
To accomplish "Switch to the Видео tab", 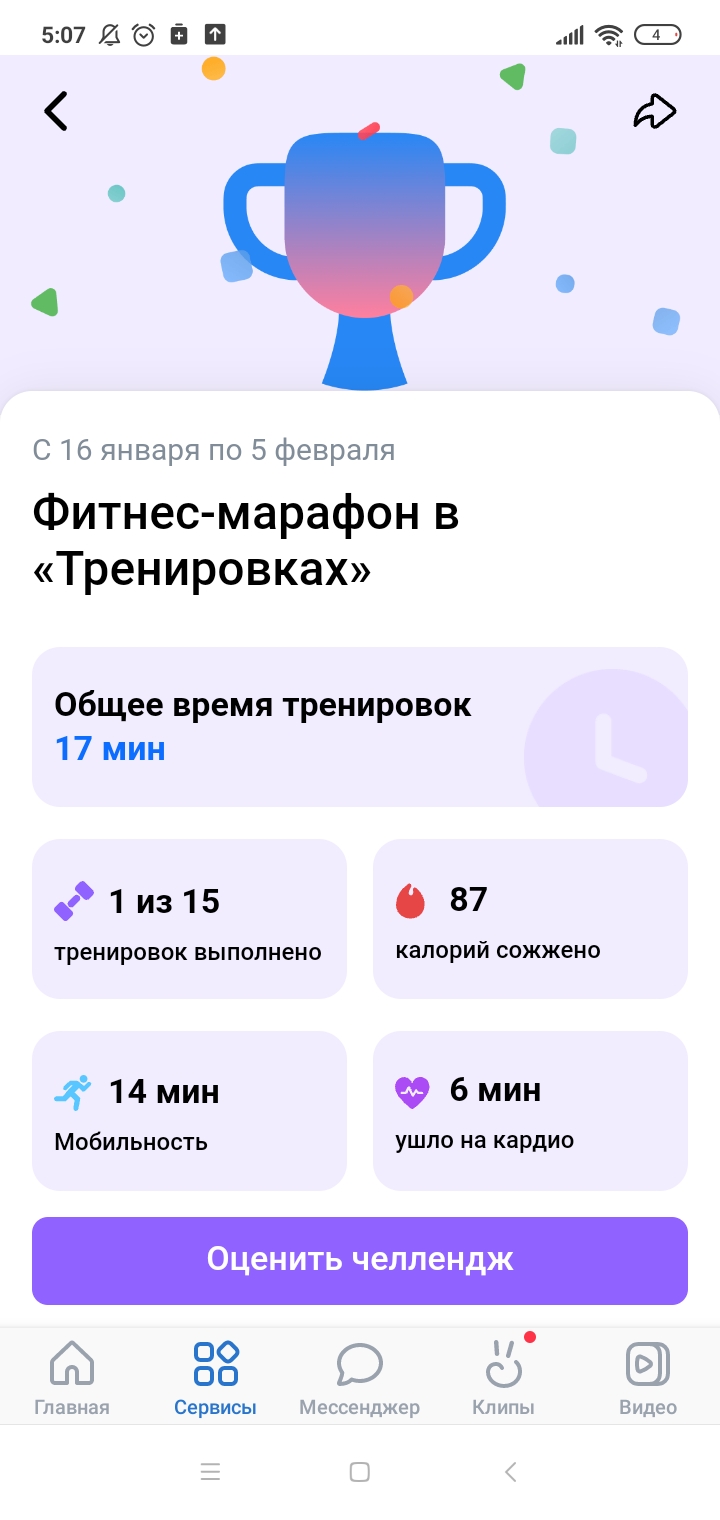I will pos(647,1377).
